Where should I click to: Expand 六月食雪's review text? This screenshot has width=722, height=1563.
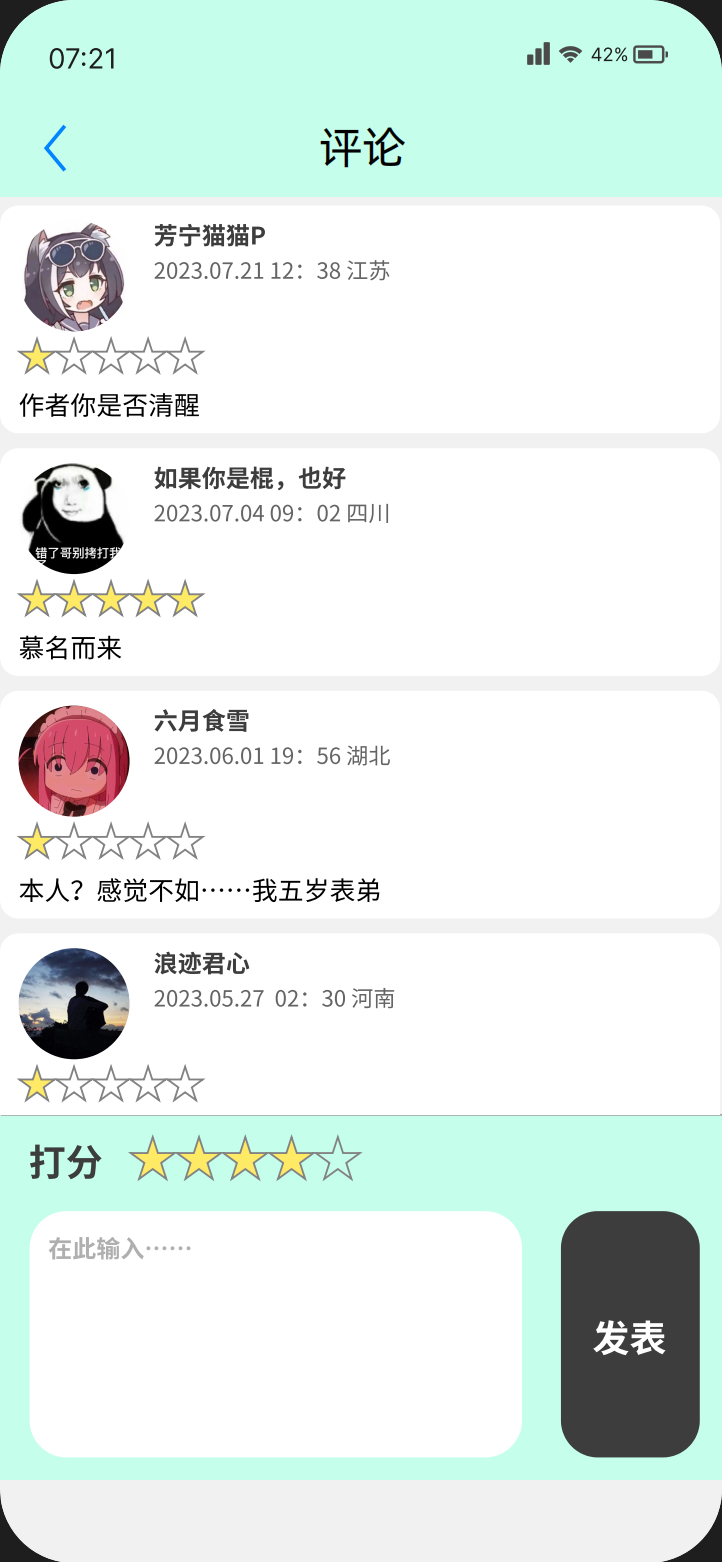point(200,890)
